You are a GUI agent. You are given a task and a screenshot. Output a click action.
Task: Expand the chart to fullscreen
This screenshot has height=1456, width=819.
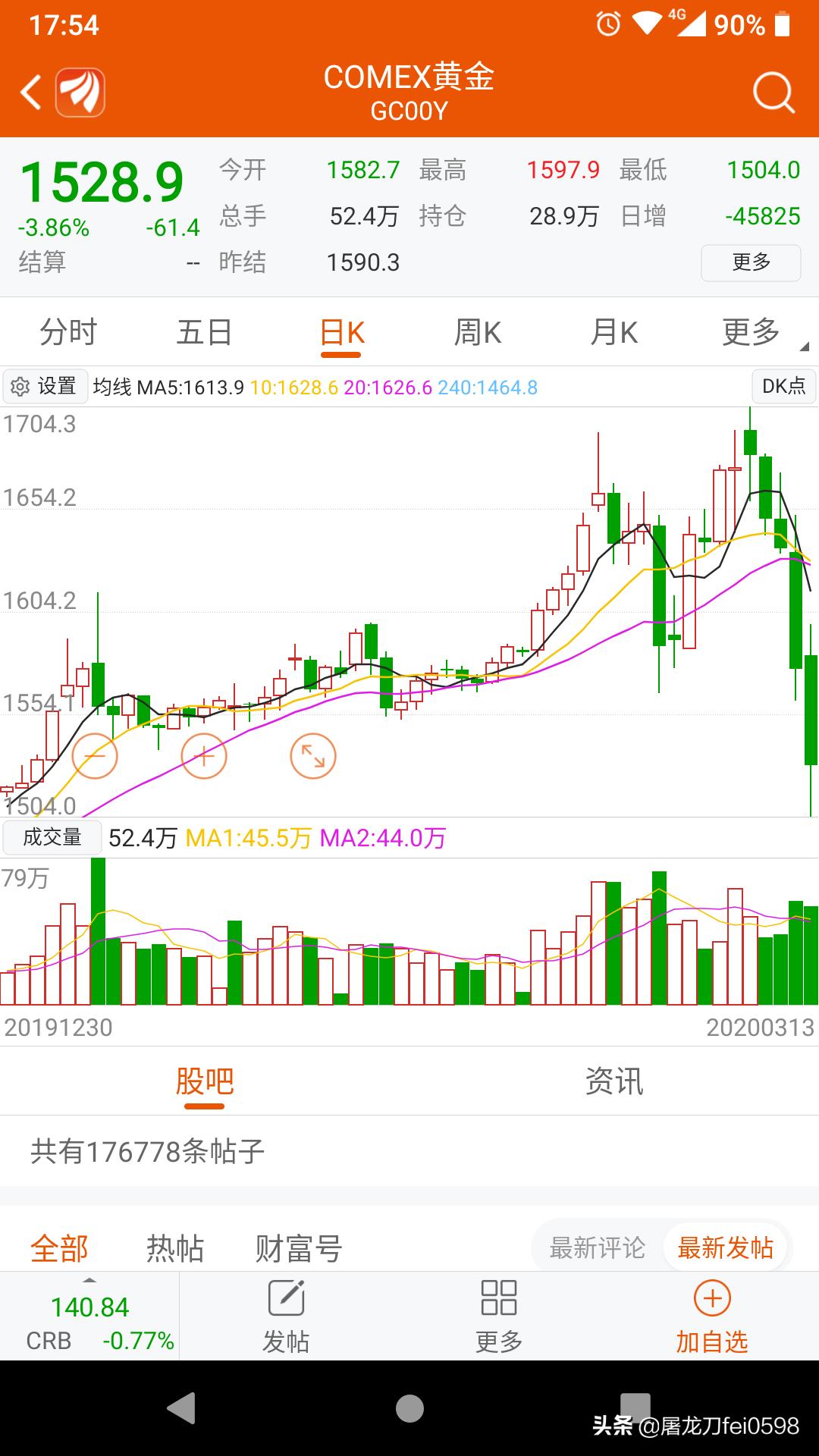pyautogui.click(x=313, y=756)
